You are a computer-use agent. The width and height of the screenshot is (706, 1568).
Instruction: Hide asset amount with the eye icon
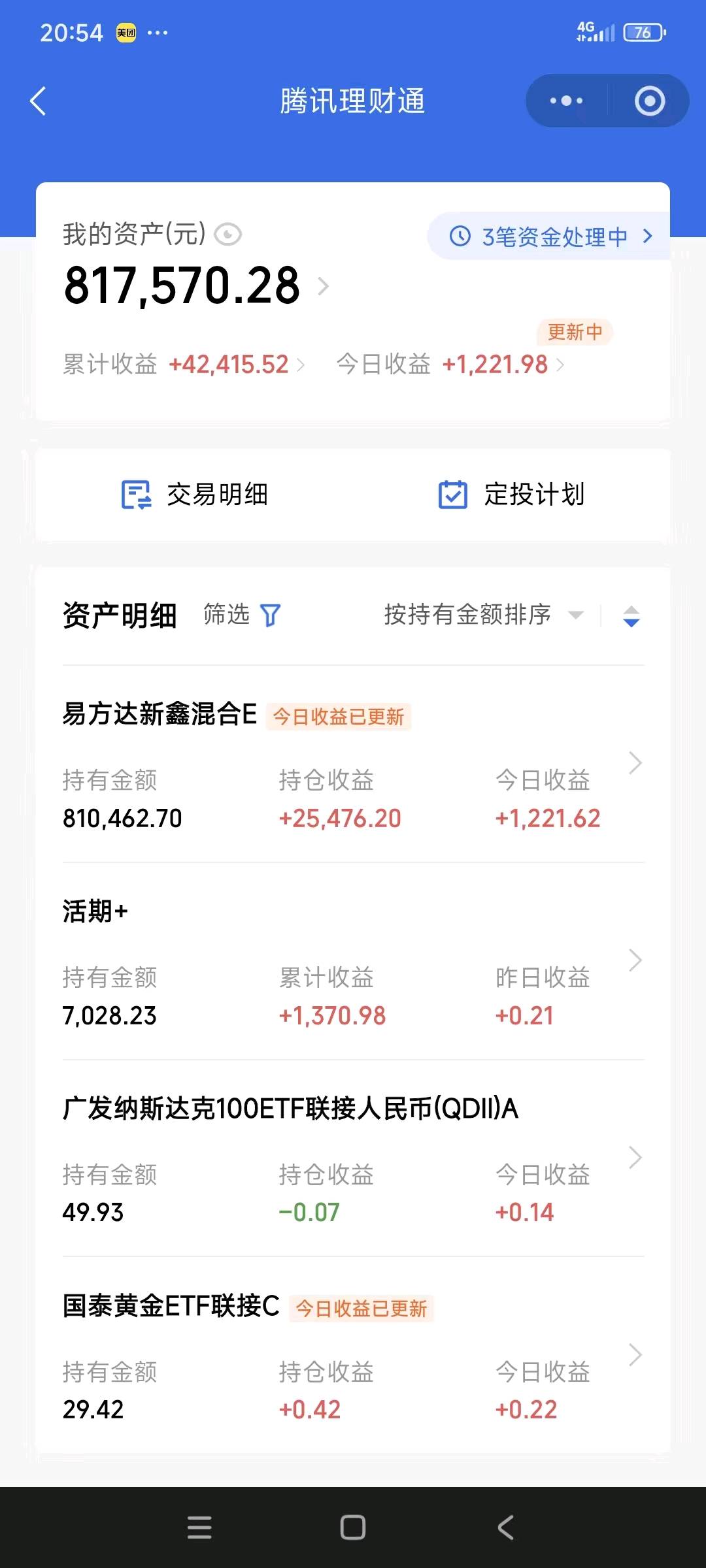tap(228, 235)
